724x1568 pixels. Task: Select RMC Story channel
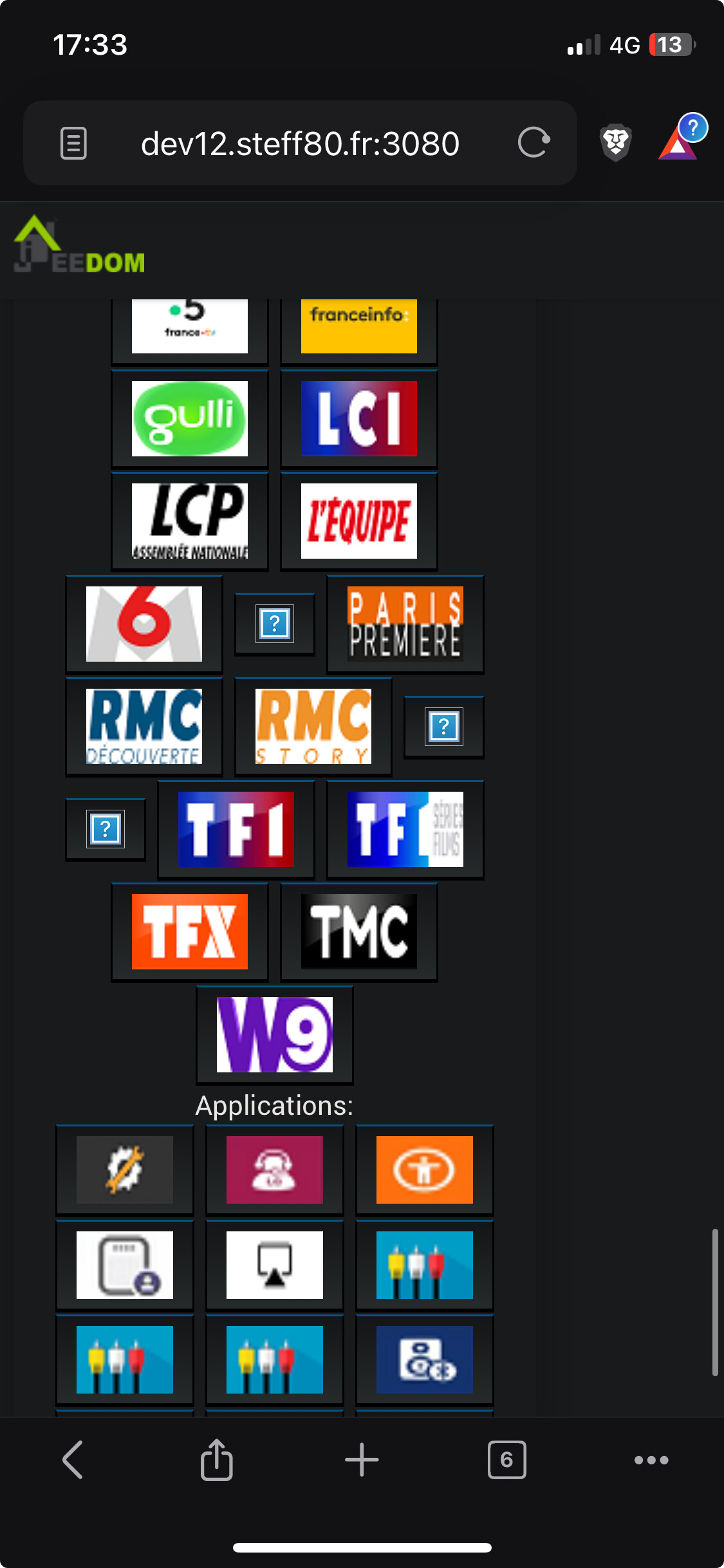(x=313, y=726)
